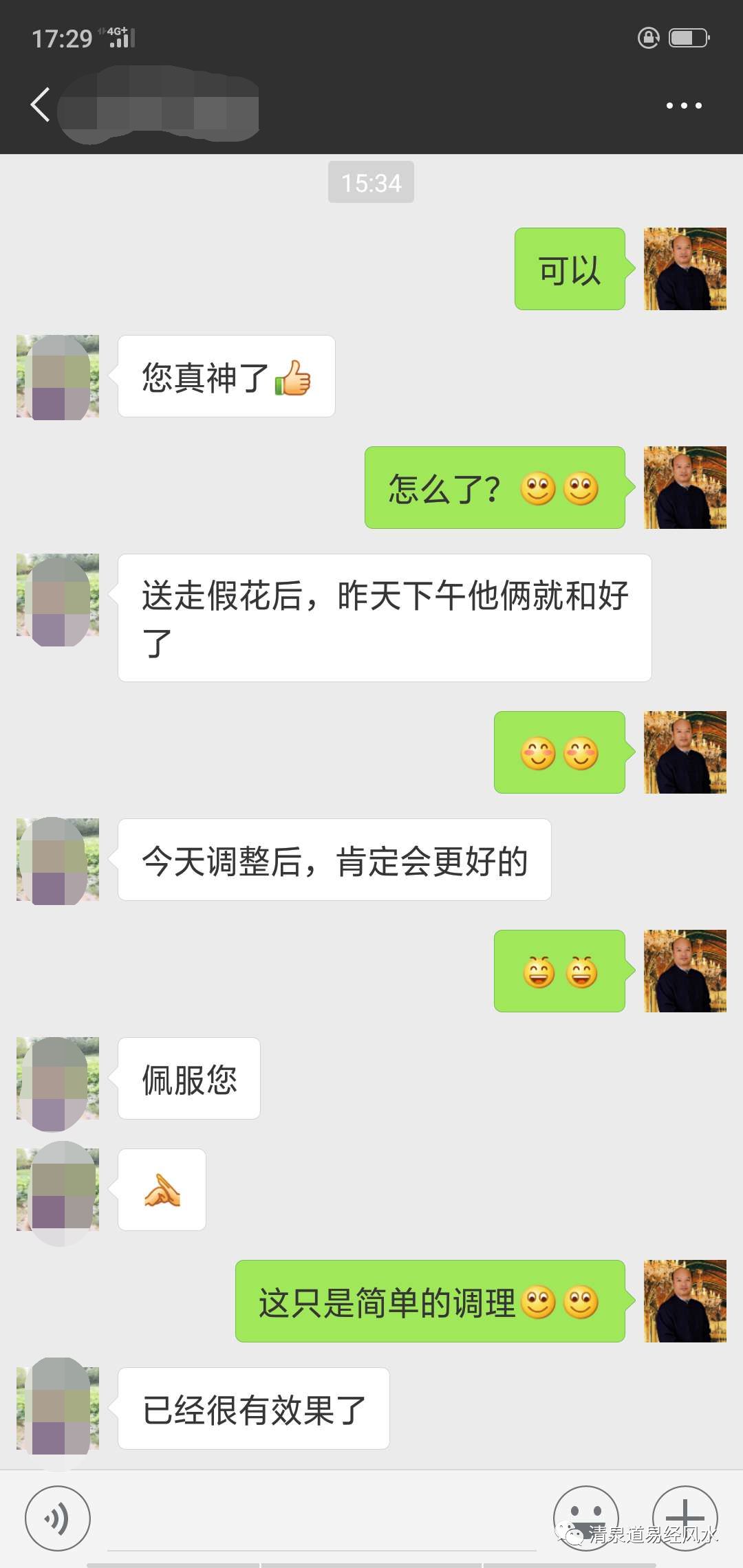Tap the 15:34 timestamp label
The width and height of the screenshot is (743, 1568).
[x=371, y=182]
